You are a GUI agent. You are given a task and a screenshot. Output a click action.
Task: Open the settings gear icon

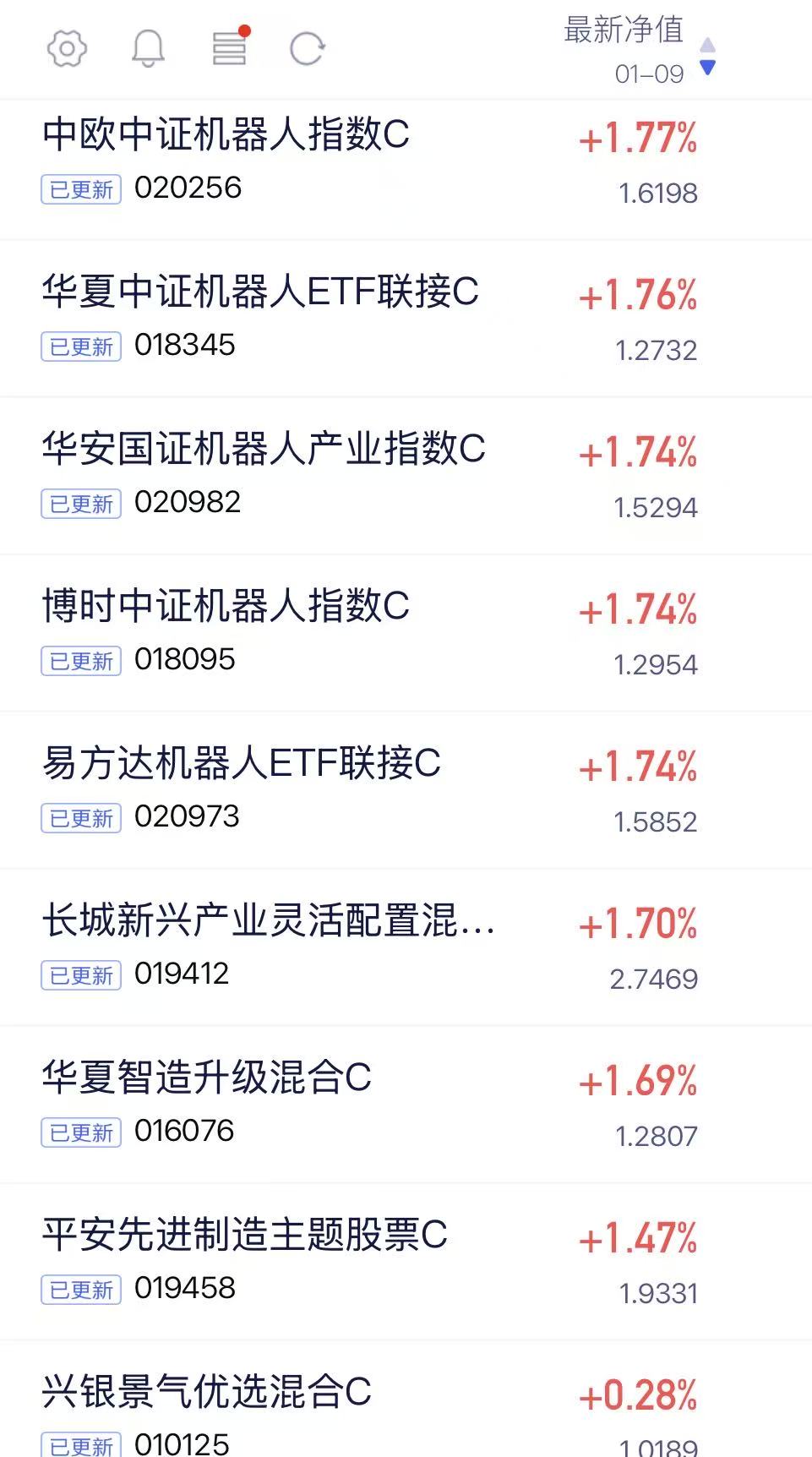67,49
